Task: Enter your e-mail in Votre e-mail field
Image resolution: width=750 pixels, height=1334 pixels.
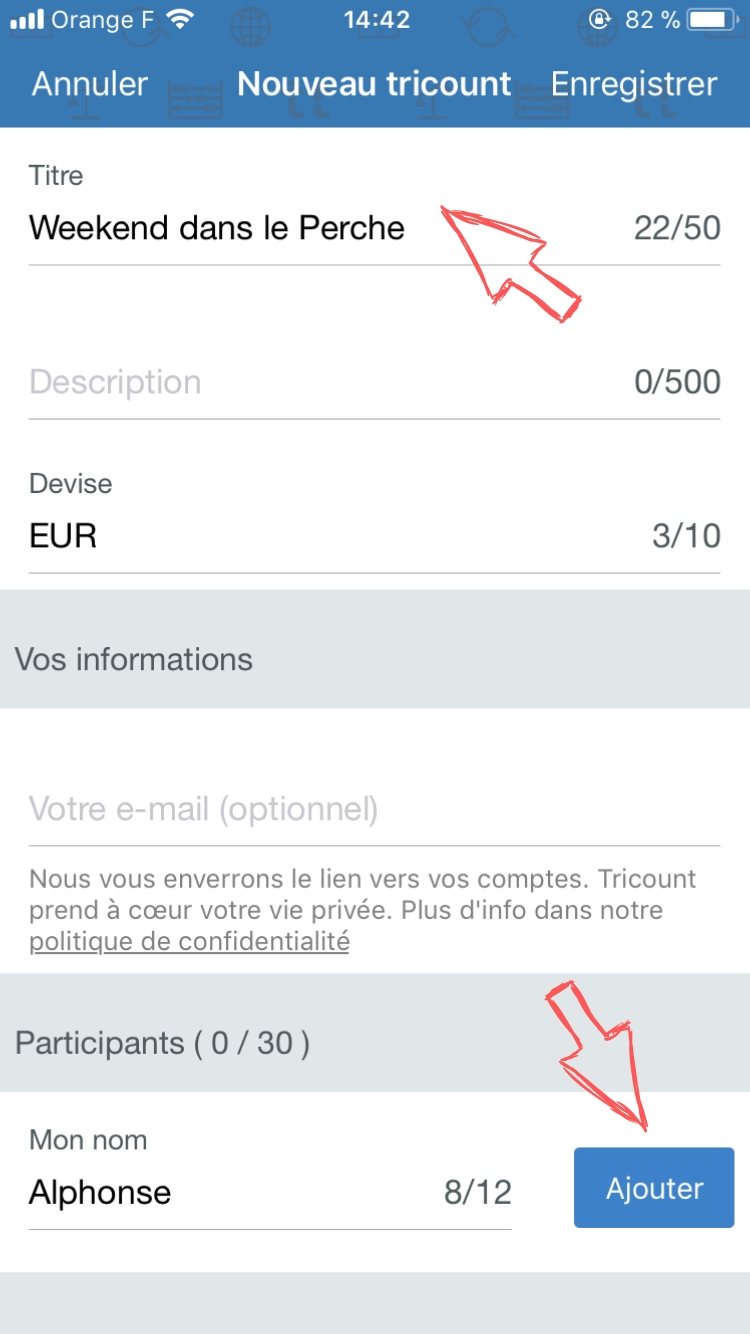Action: pyautogui.click(x=374, y=808)
